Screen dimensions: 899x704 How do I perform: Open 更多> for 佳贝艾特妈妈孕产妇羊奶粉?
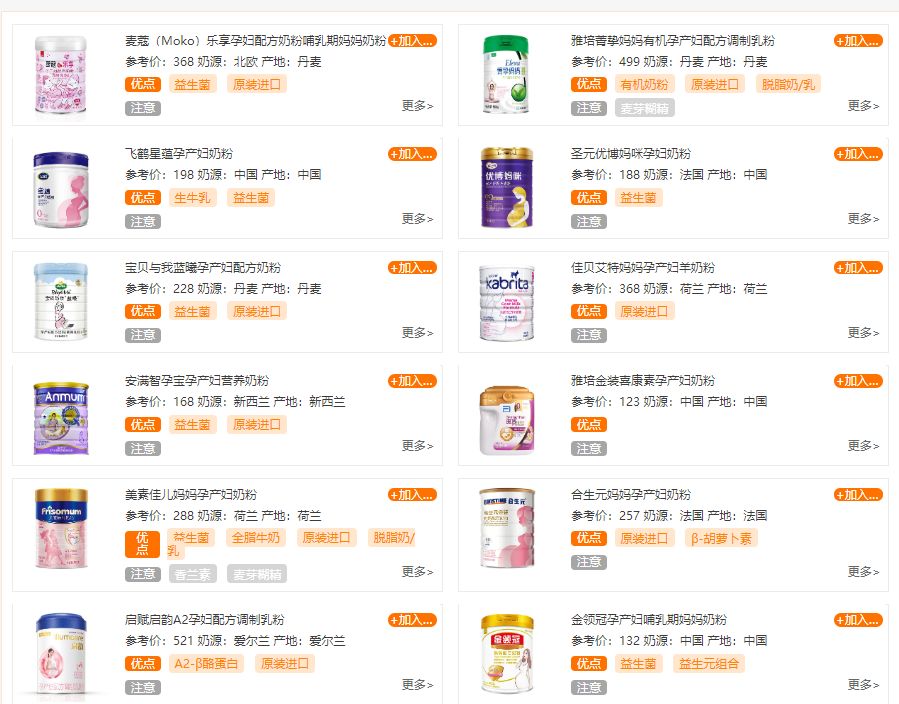point(863,333)
